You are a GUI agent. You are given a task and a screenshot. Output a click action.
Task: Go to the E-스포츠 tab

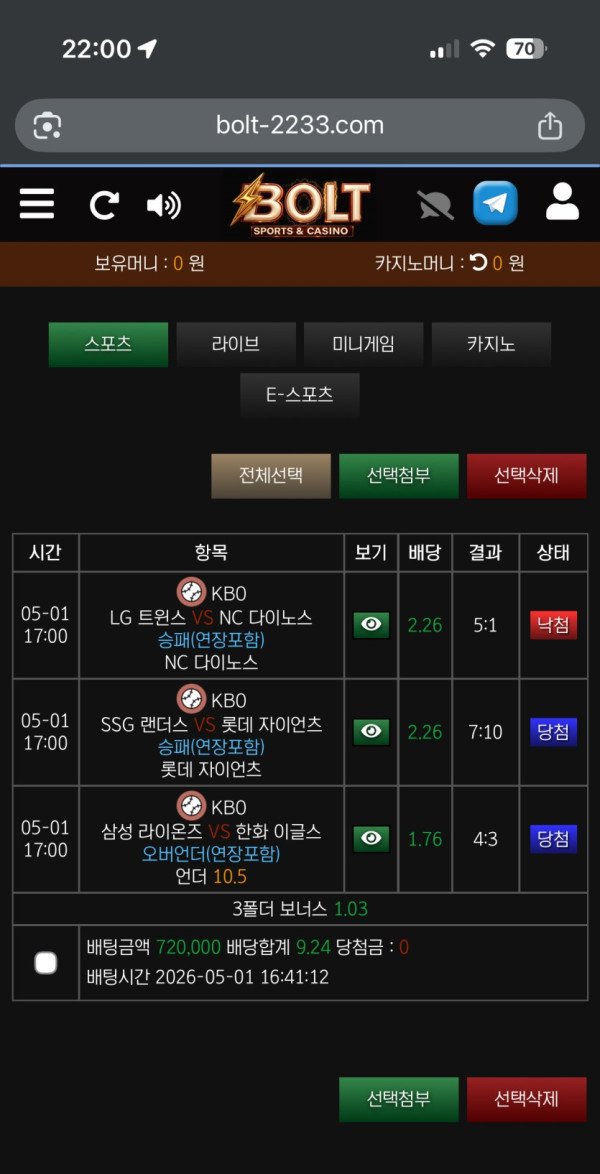coord(300,395)
